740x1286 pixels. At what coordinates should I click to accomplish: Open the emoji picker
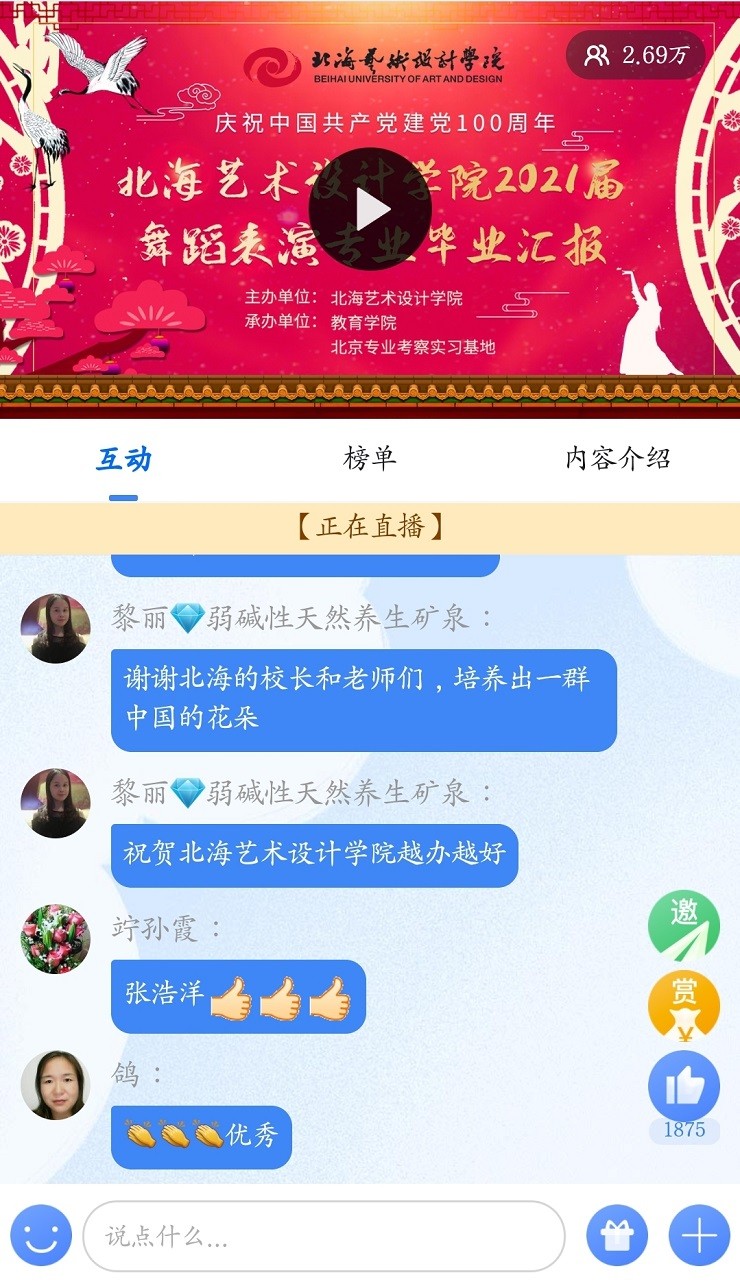(41, 1236)
